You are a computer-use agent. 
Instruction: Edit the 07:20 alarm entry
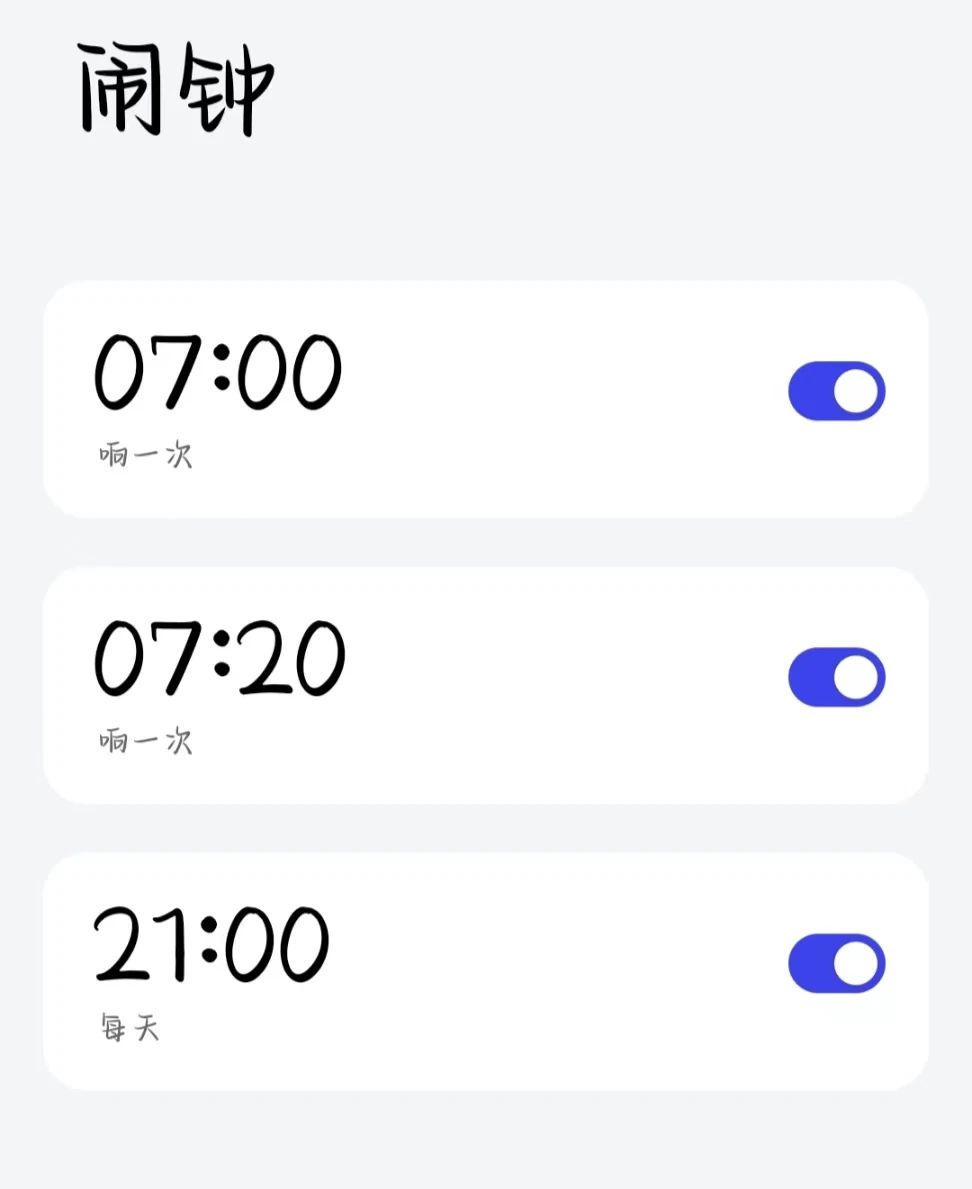click(400, 685)
